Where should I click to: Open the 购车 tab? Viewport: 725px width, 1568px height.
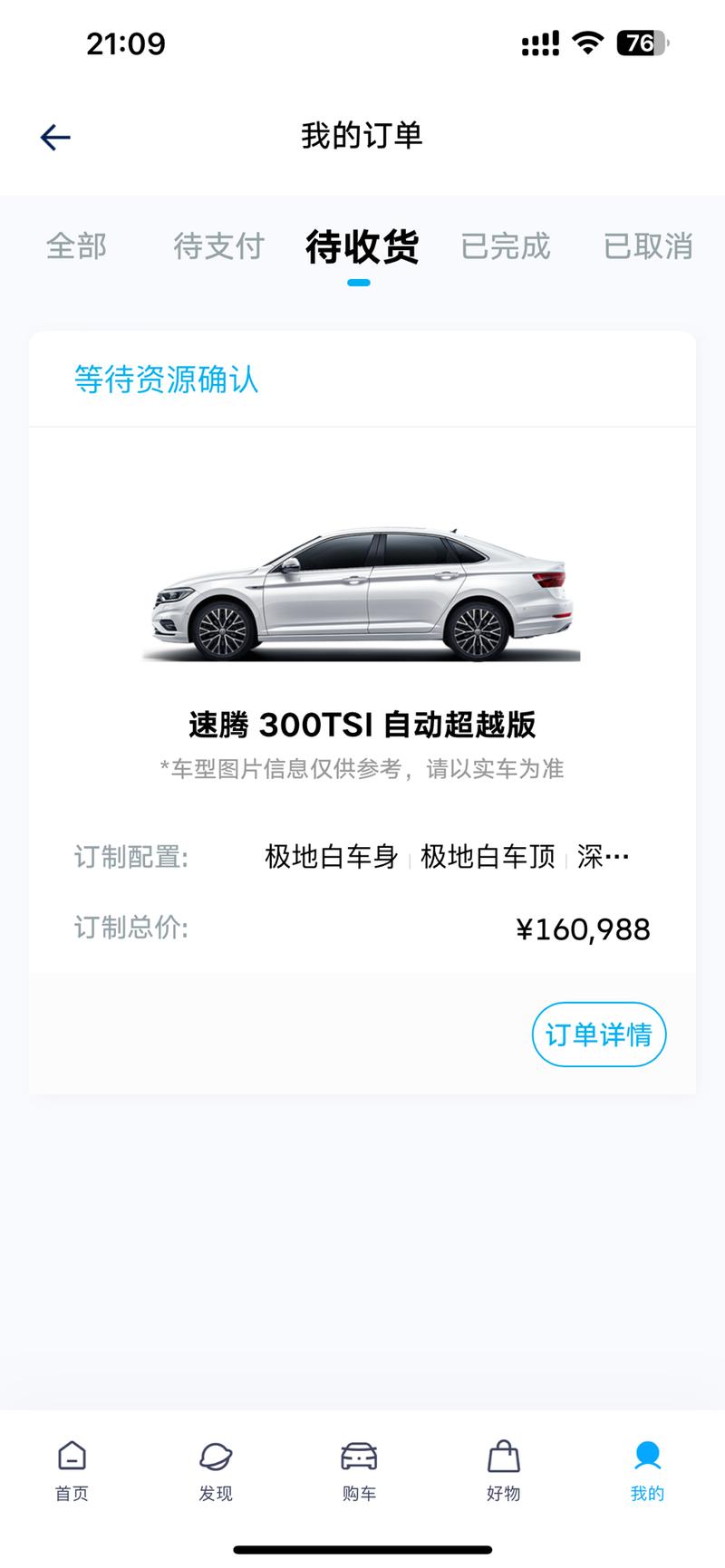(x=359, y=1471)
